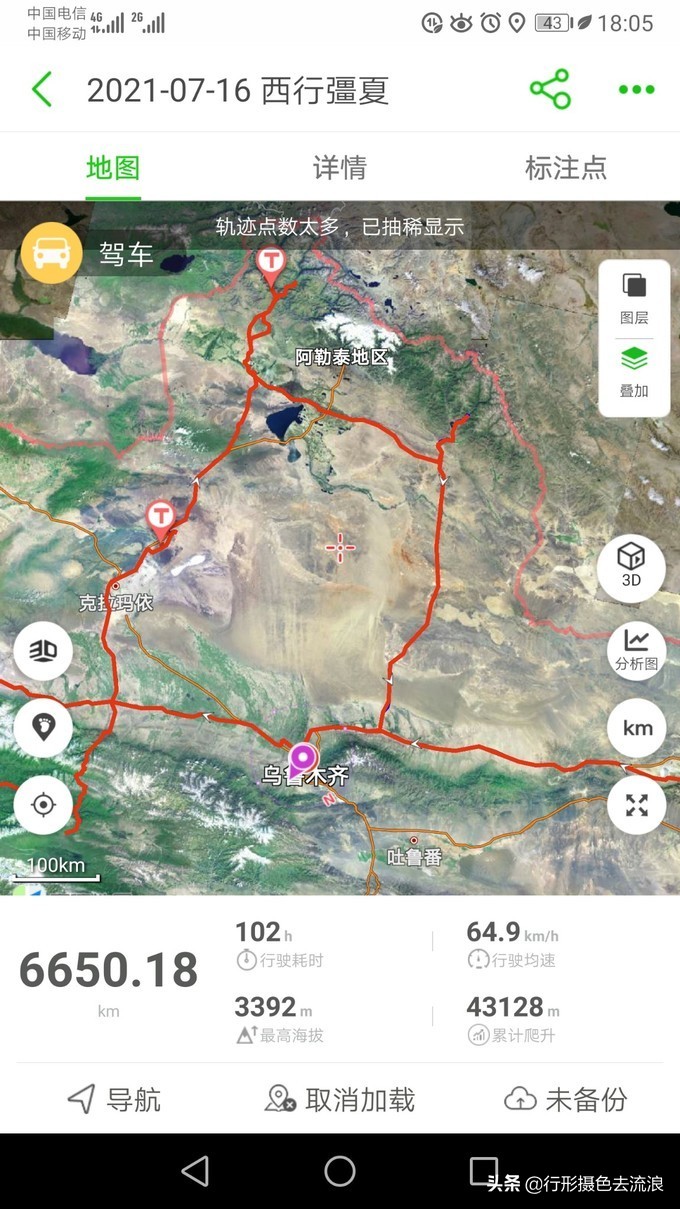The height and width of the screenshot is (1209, 680).
Task: Open the 叠加 overlay option
Action: coord(634,370)
